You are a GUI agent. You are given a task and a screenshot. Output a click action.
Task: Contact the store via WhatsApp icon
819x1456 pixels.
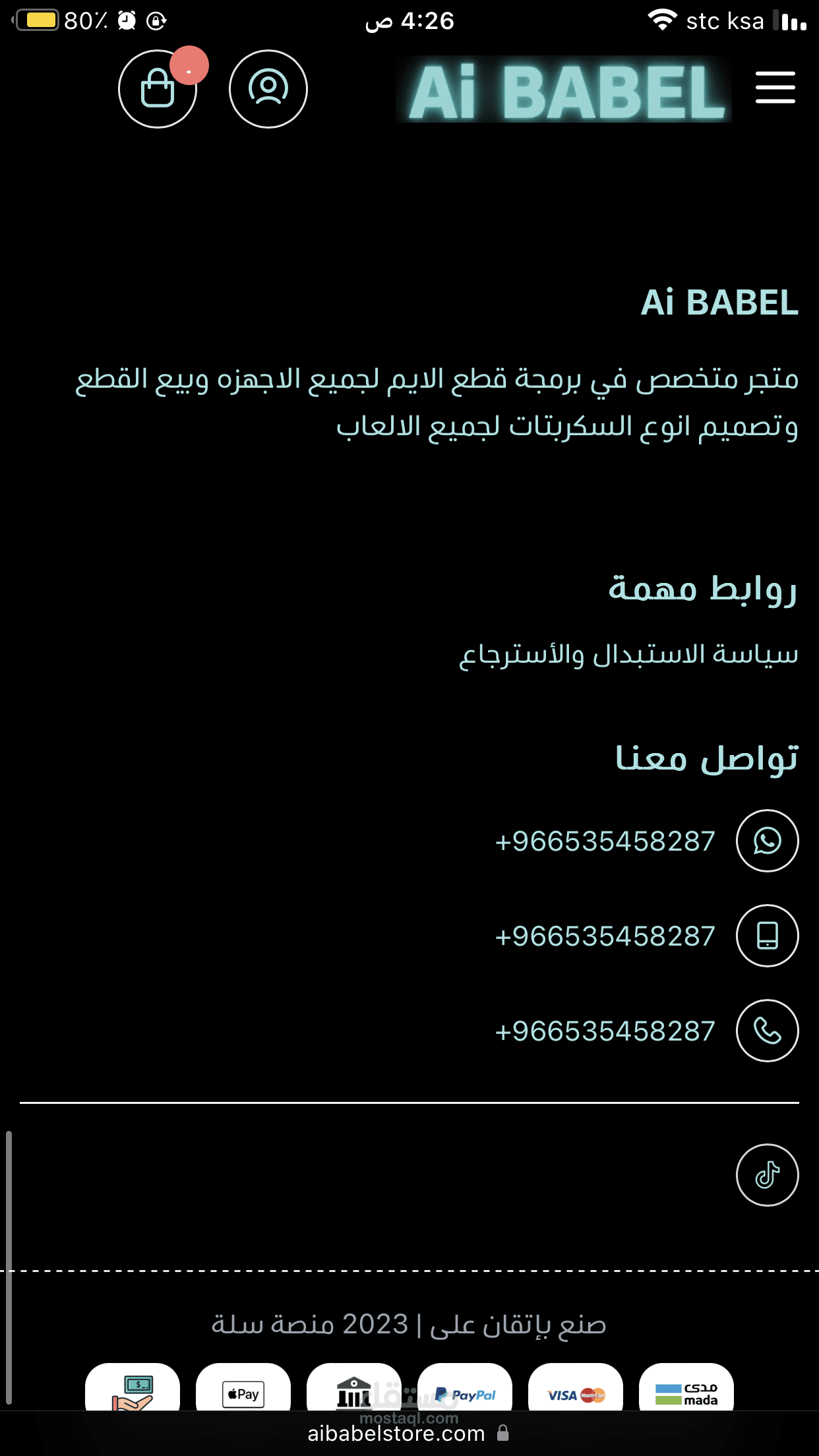768,841
